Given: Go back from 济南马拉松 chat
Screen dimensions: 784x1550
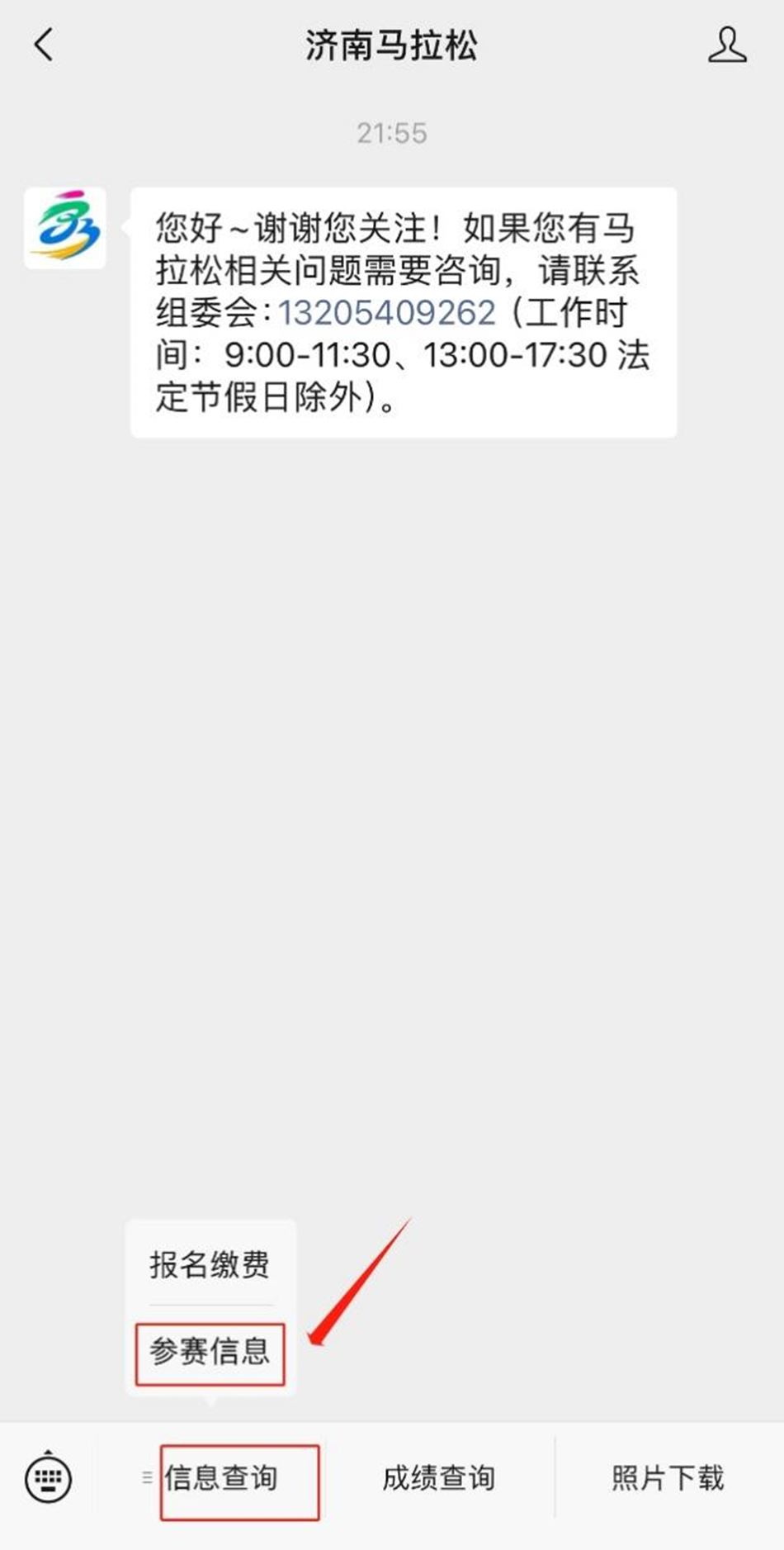Looking at the screenshot, I should 44,45.
